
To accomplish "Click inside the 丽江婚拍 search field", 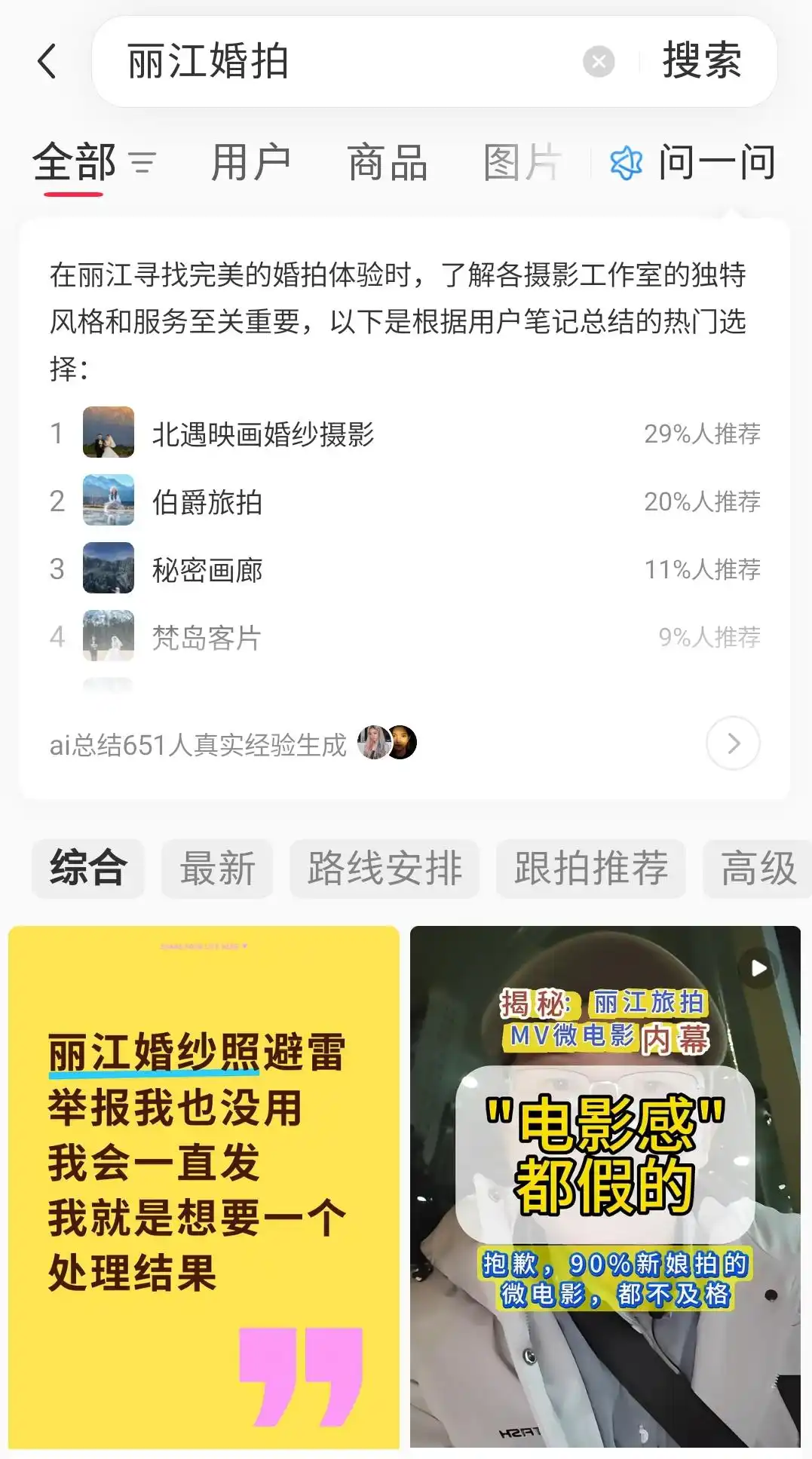I will tap(302, 61).
